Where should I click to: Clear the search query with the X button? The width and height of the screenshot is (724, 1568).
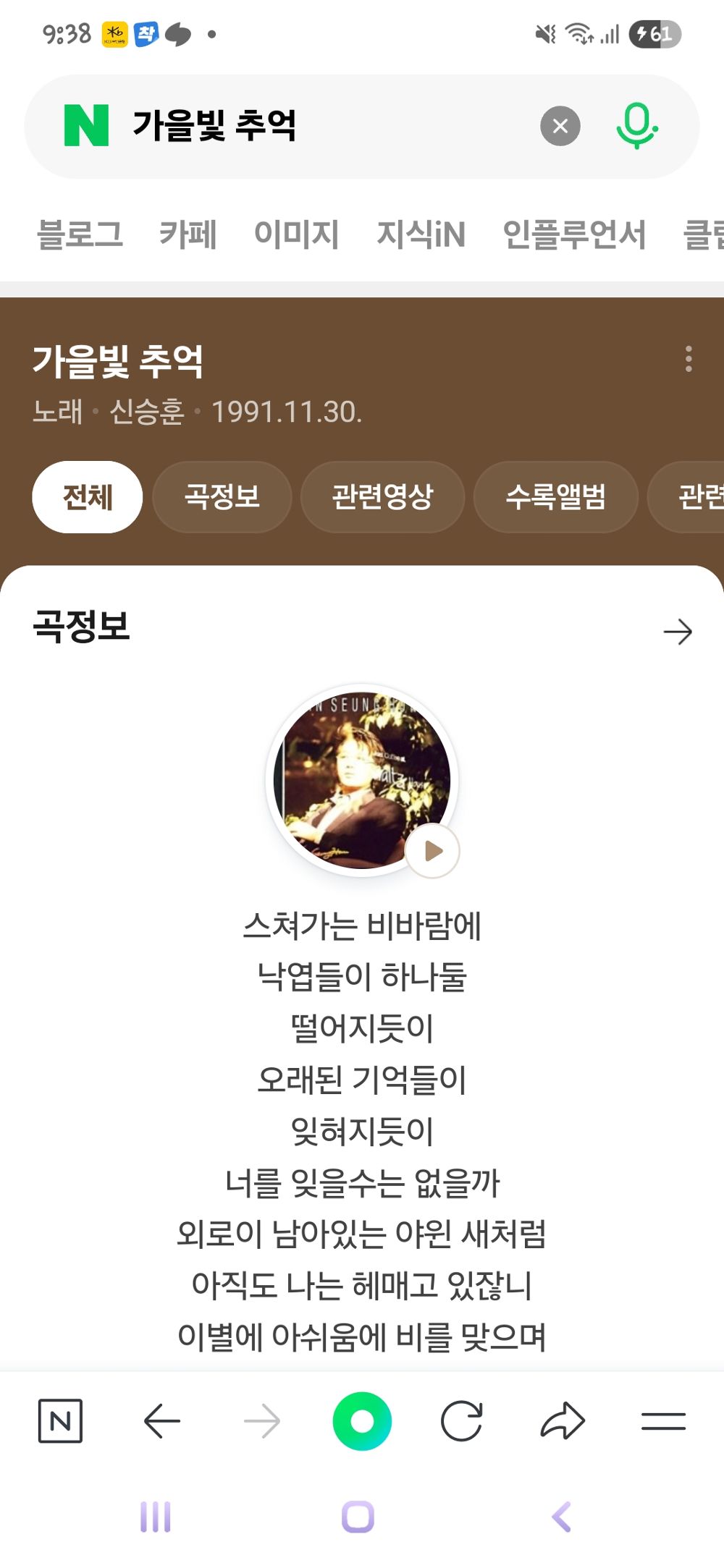point(560,124)
